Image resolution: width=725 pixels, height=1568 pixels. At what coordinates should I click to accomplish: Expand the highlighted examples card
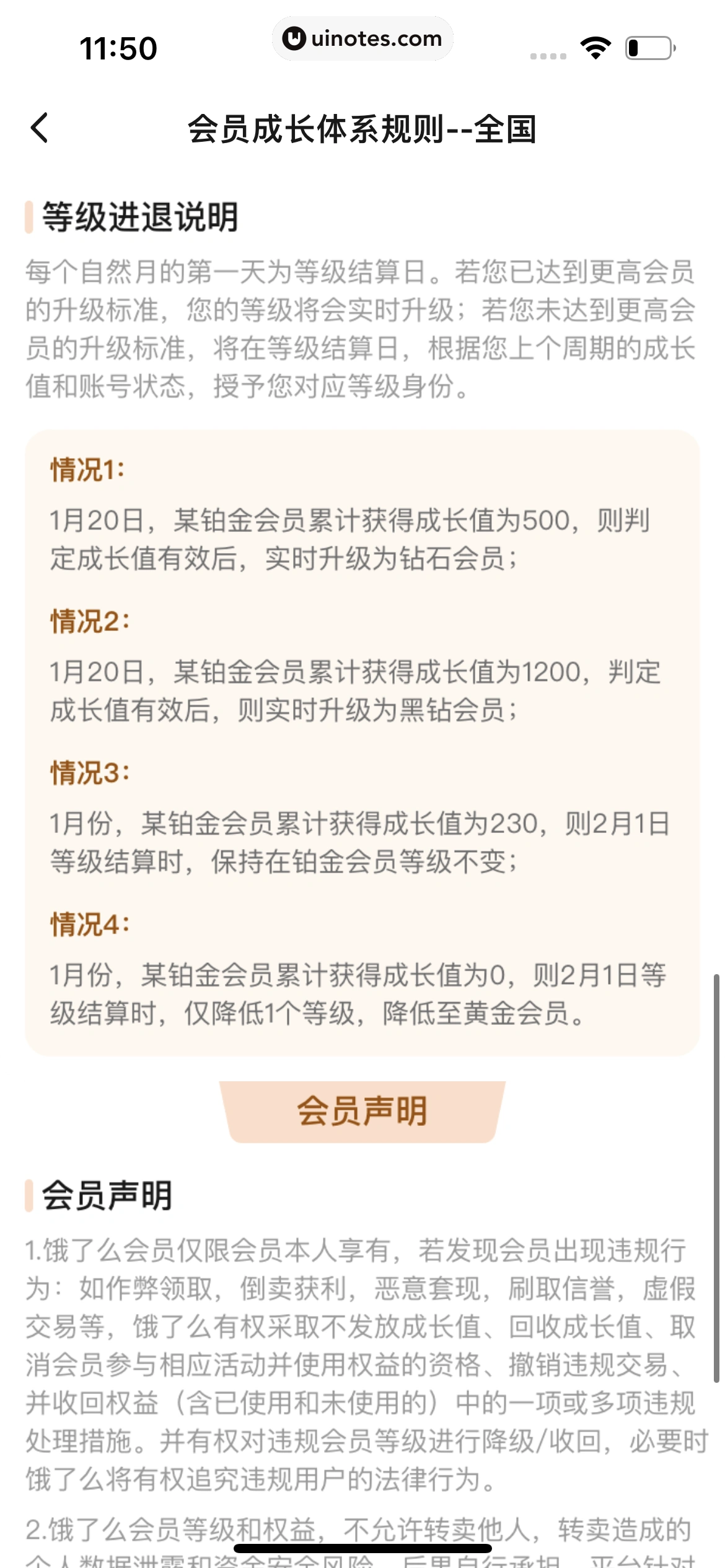(362, 743)
